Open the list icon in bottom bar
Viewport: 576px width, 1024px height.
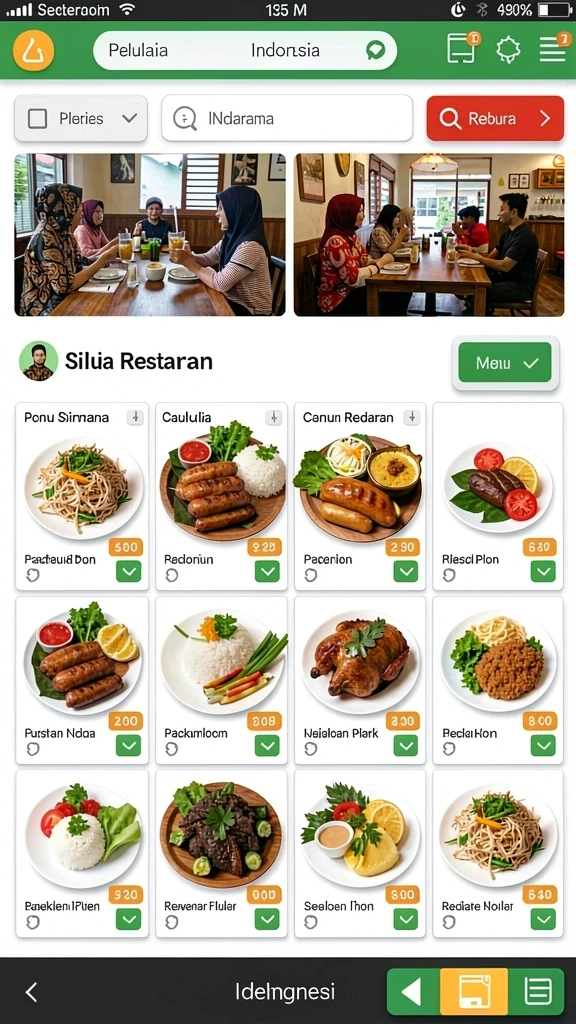pyautogui.click(x=537, y=991)
